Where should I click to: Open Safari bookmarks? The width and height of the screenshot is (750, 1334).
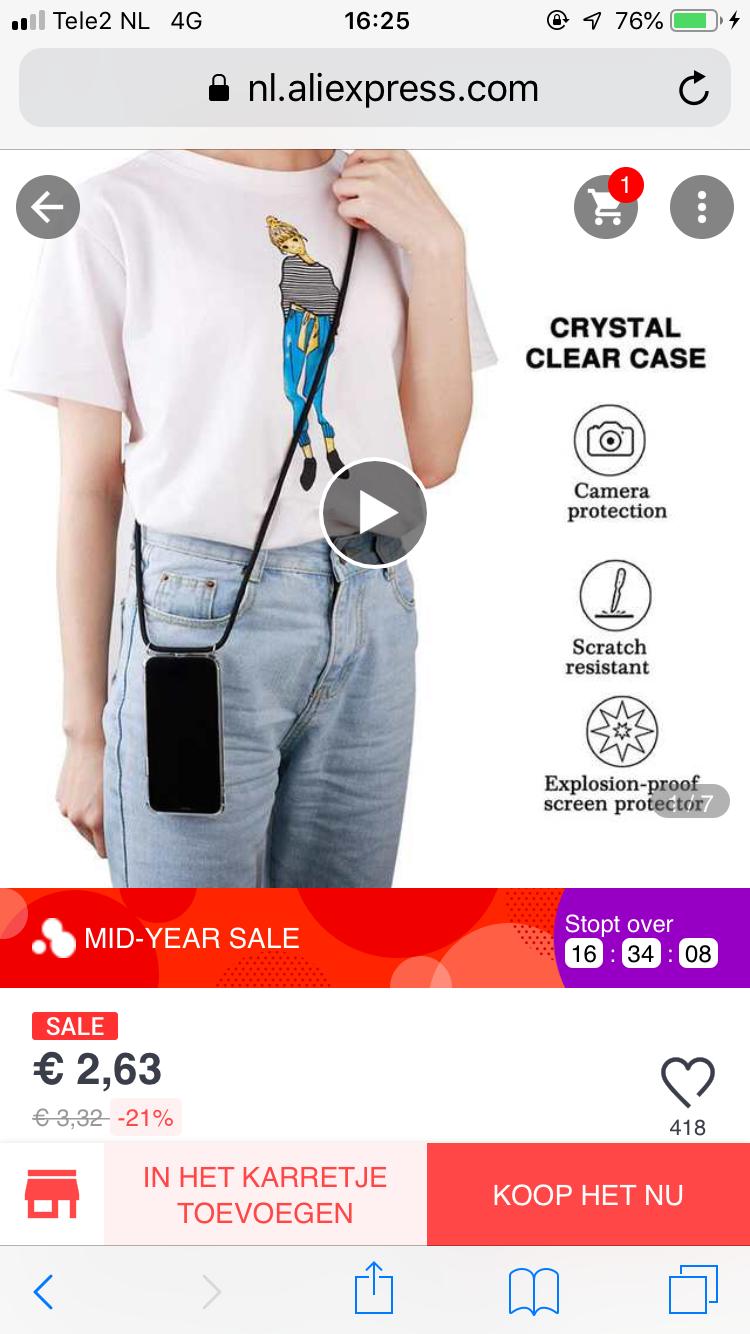[x=533, y=1291]
